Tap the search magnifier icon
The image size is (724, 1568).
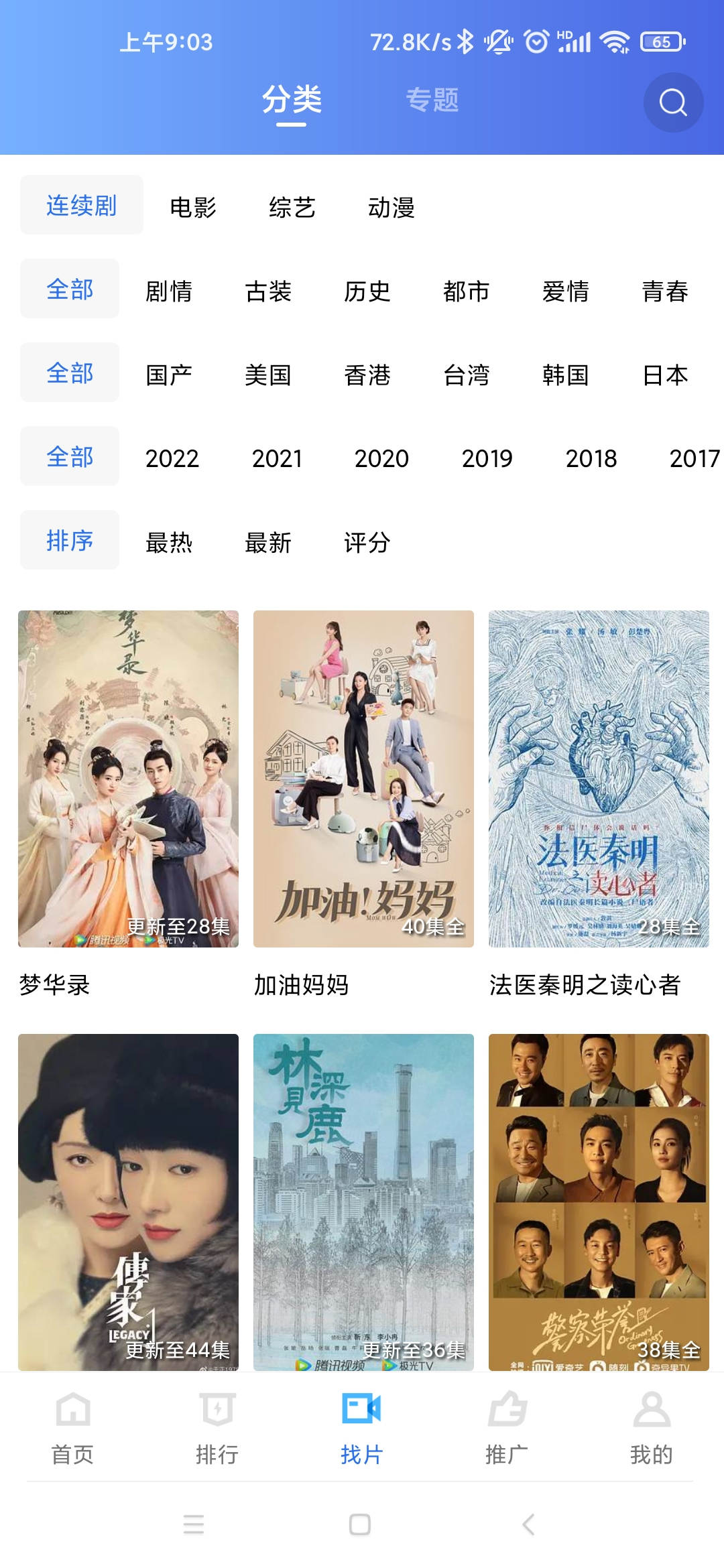(673, 102)
